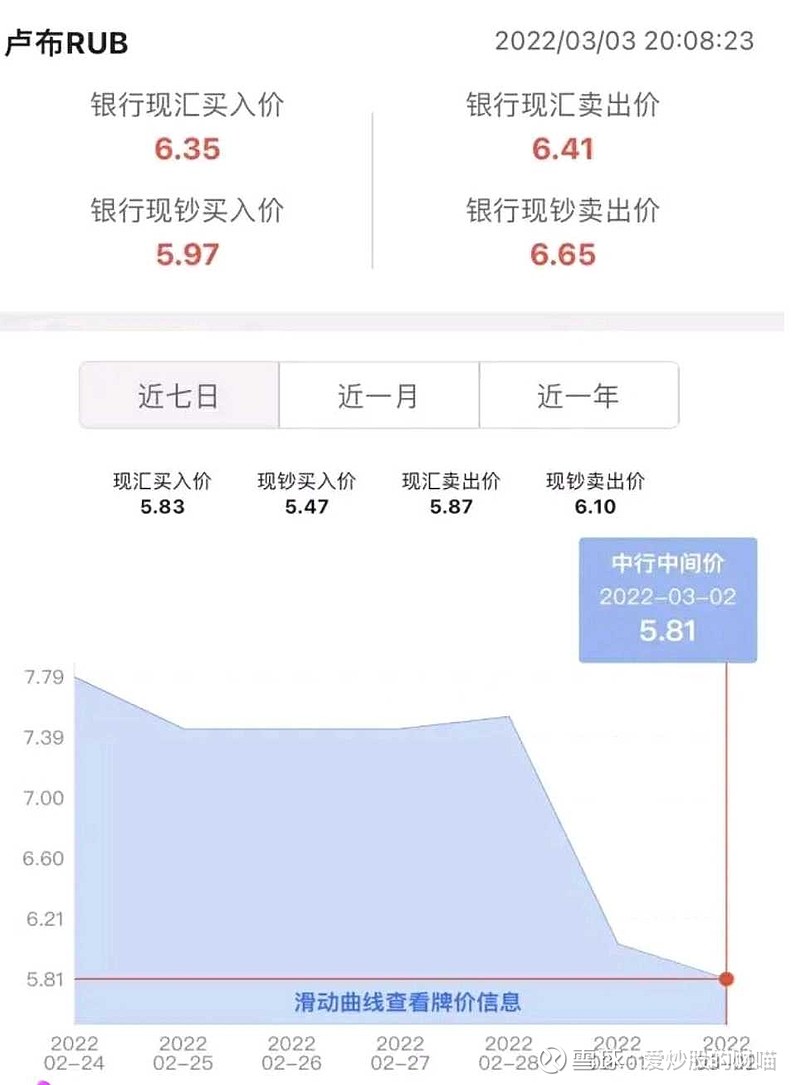
Task: Click the 银行现汇买入价 rate 6.35
Action: coord(185,150)
